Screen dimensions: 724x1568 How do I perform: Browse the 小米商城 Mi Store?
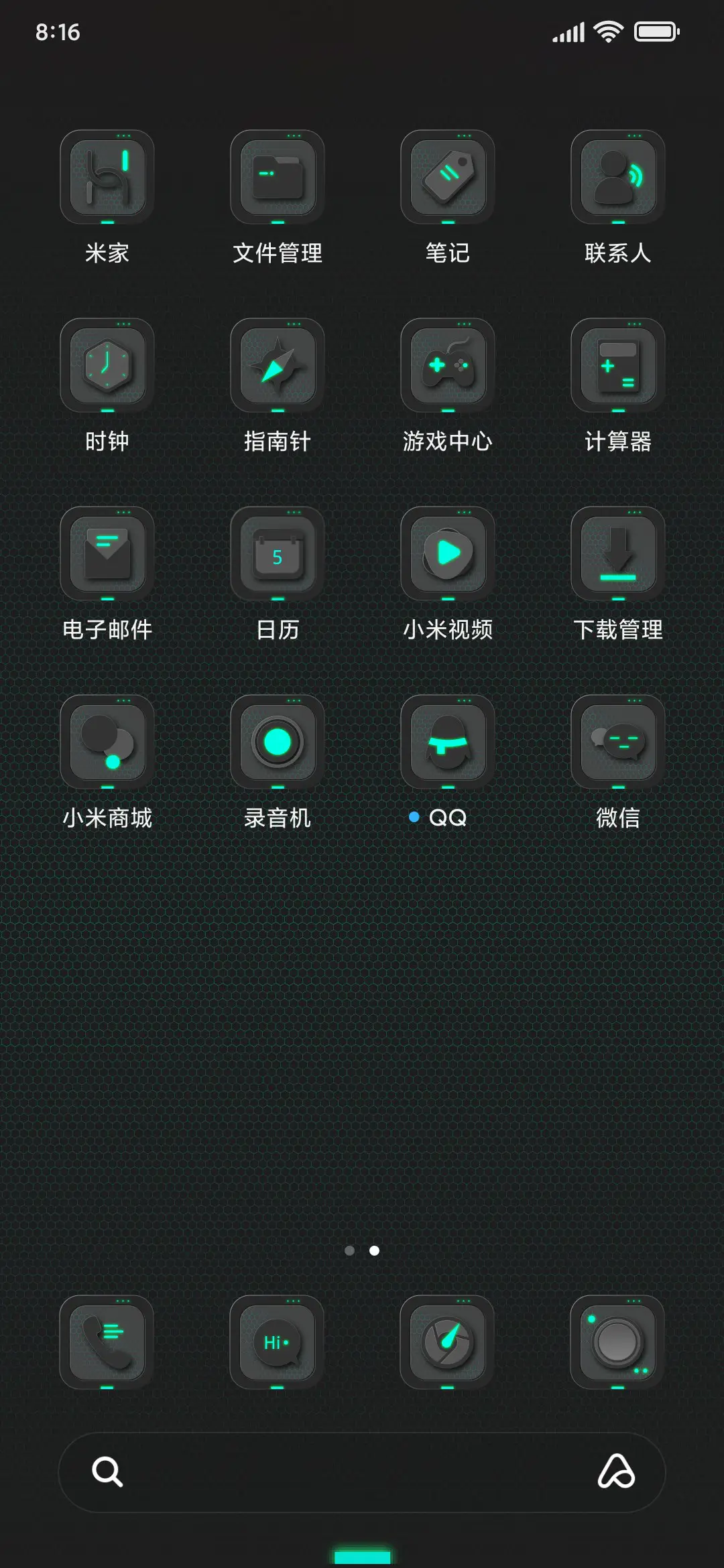pos(107,740)
